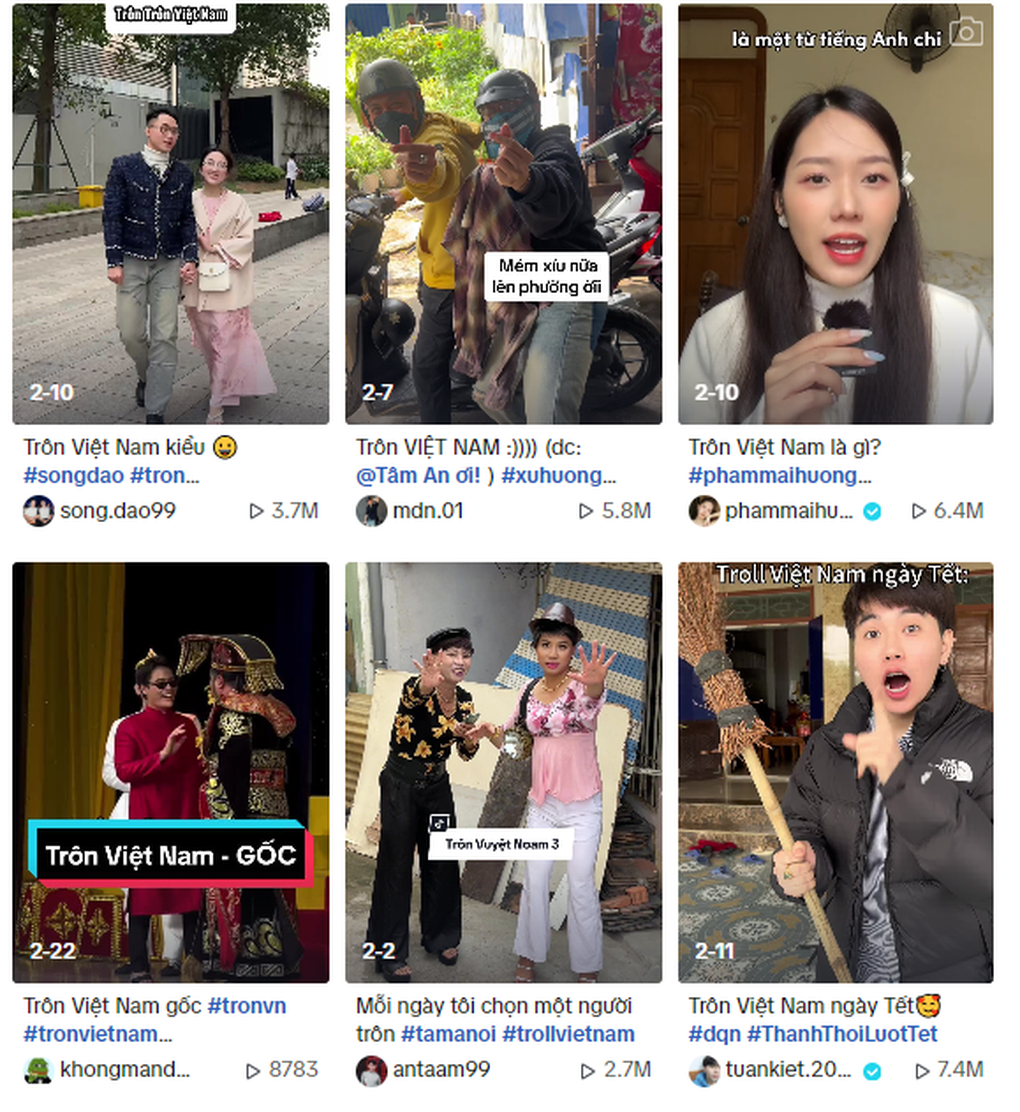Open tuankiet.20... verified profile

click(790, 1070)
